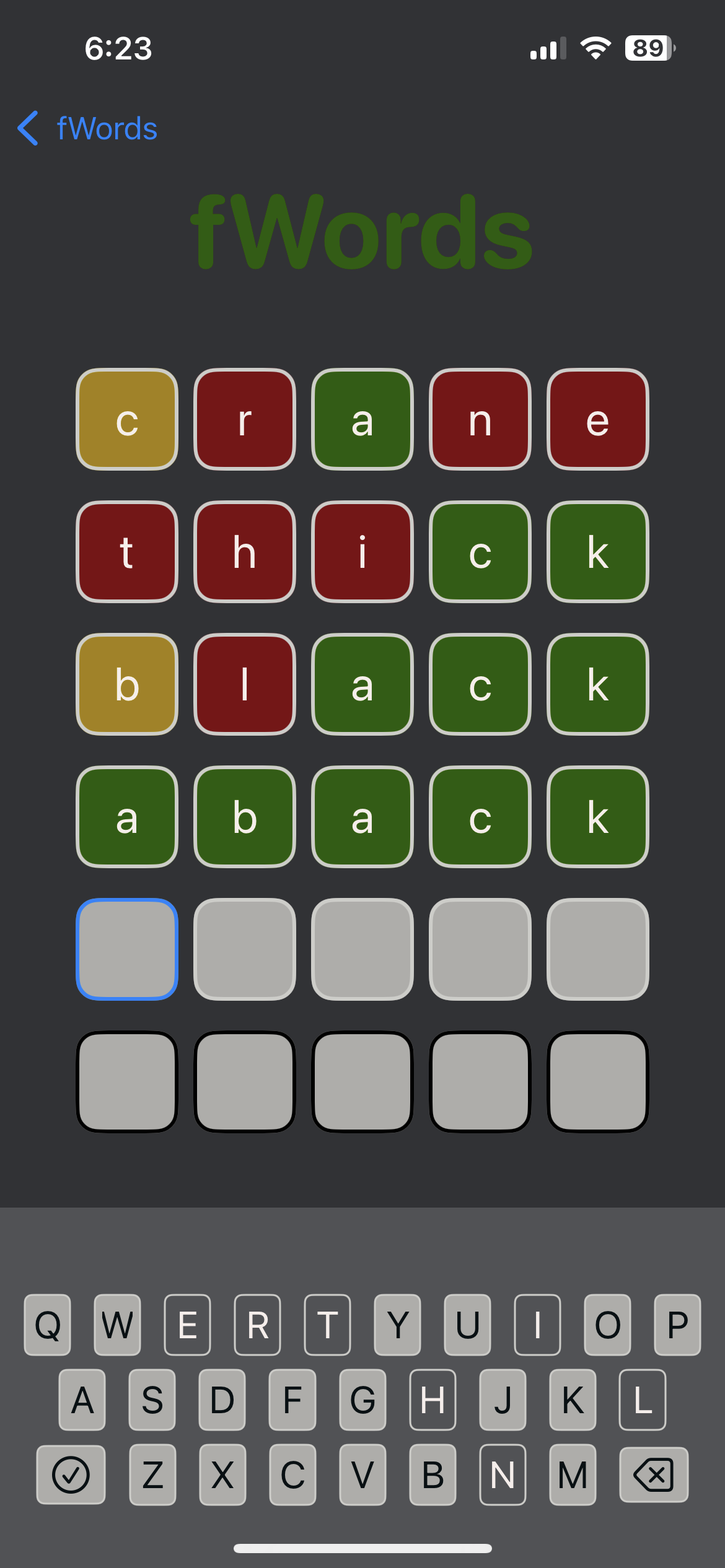Select the highlighted empty tile in row five
This screenshot has height=1568, width=725.
[127, 949]
